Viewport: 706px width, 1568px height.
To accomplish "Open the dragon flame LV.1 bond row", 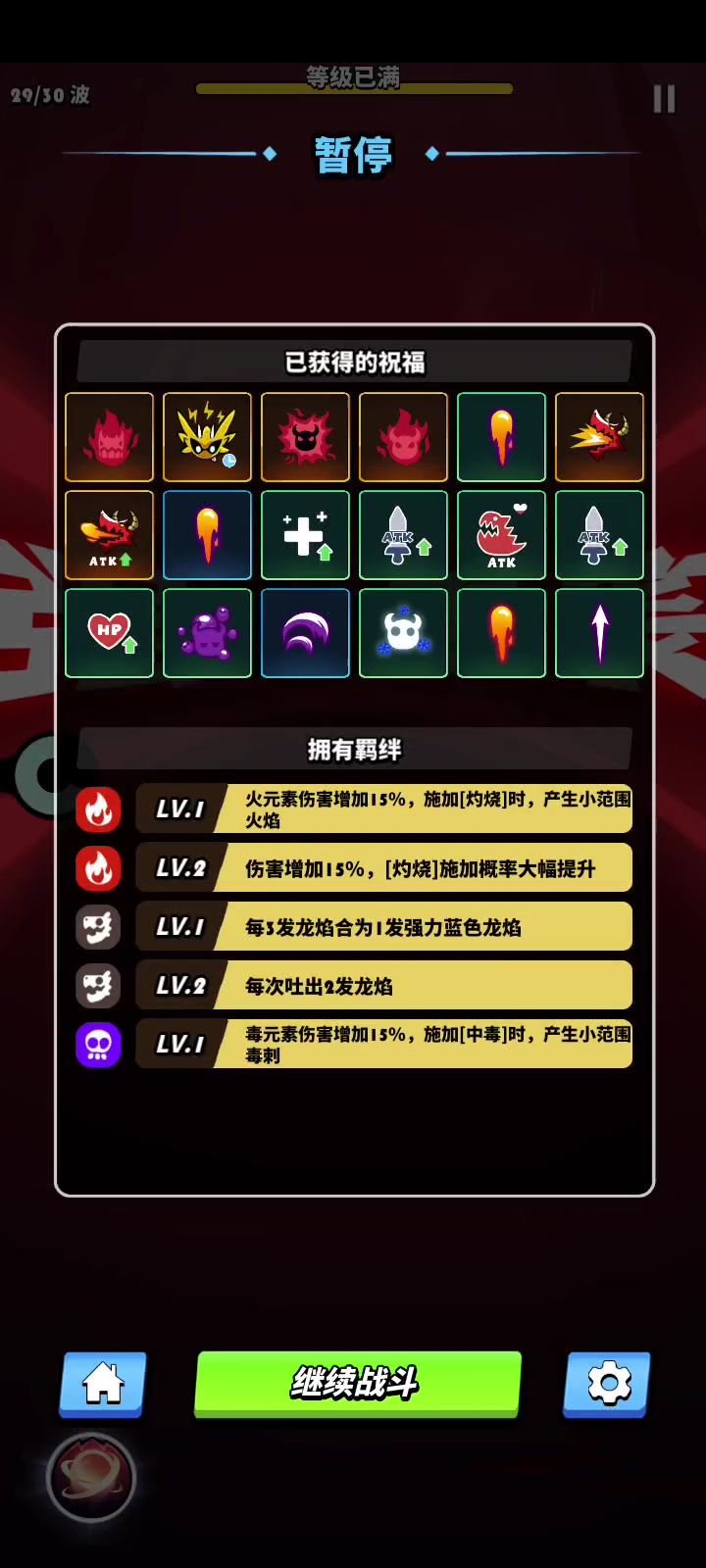I will 354,927.
